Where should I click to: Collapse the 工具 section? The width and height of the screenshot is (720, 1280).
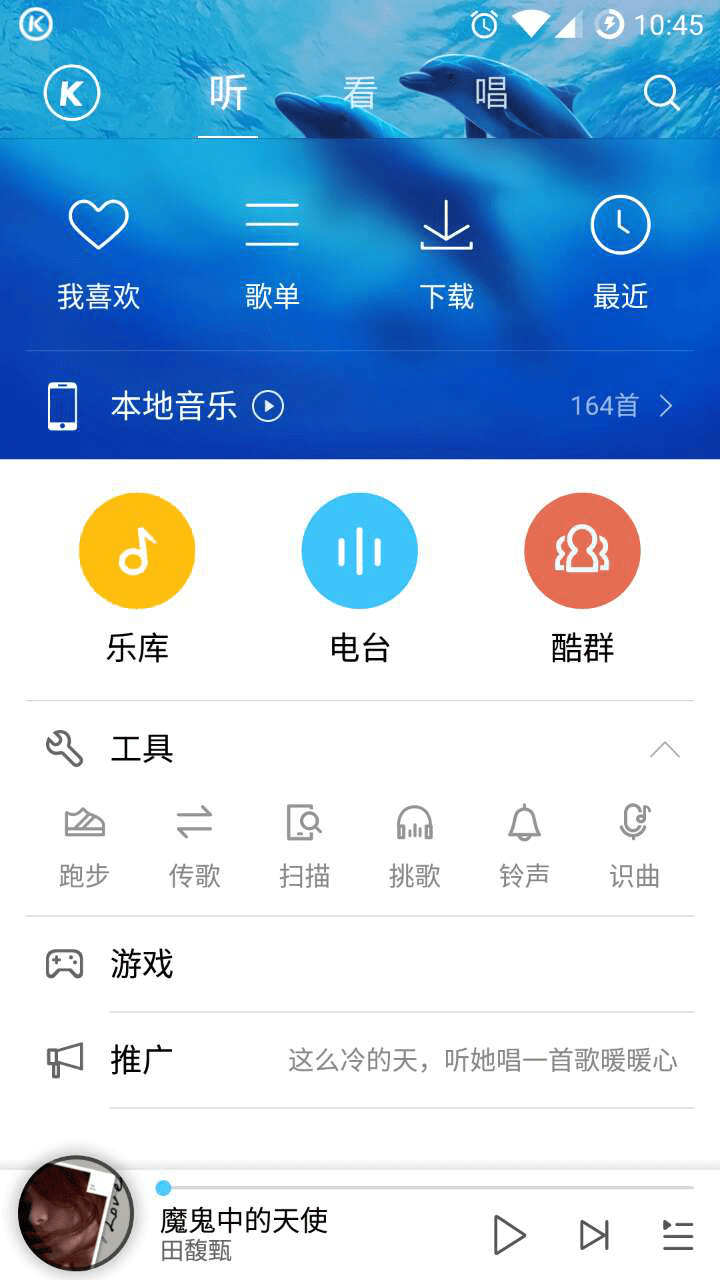click(x=665, y=750)
